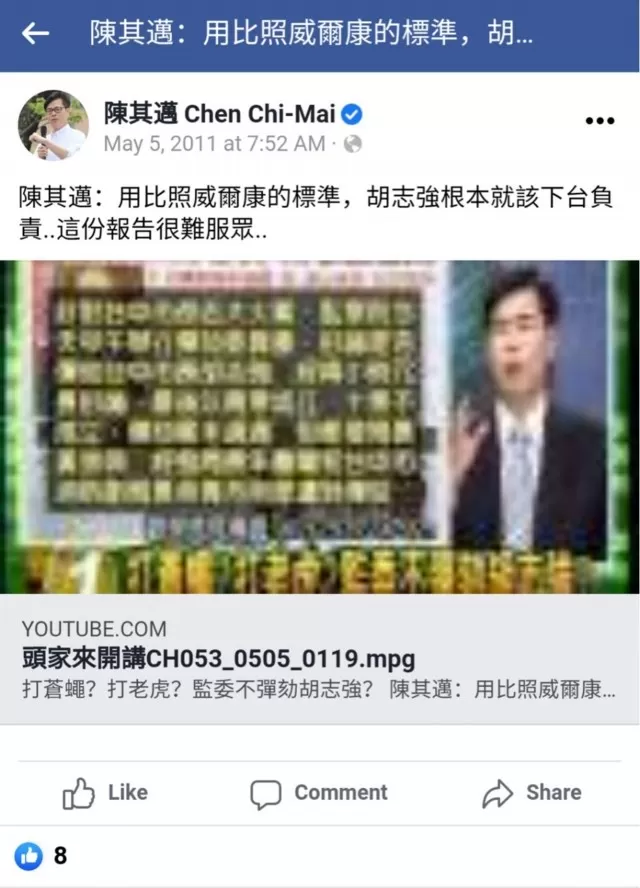Open Chen Chi-Mai's profile picture
This screenshot has height=888, width=640.
click(53, 125)
